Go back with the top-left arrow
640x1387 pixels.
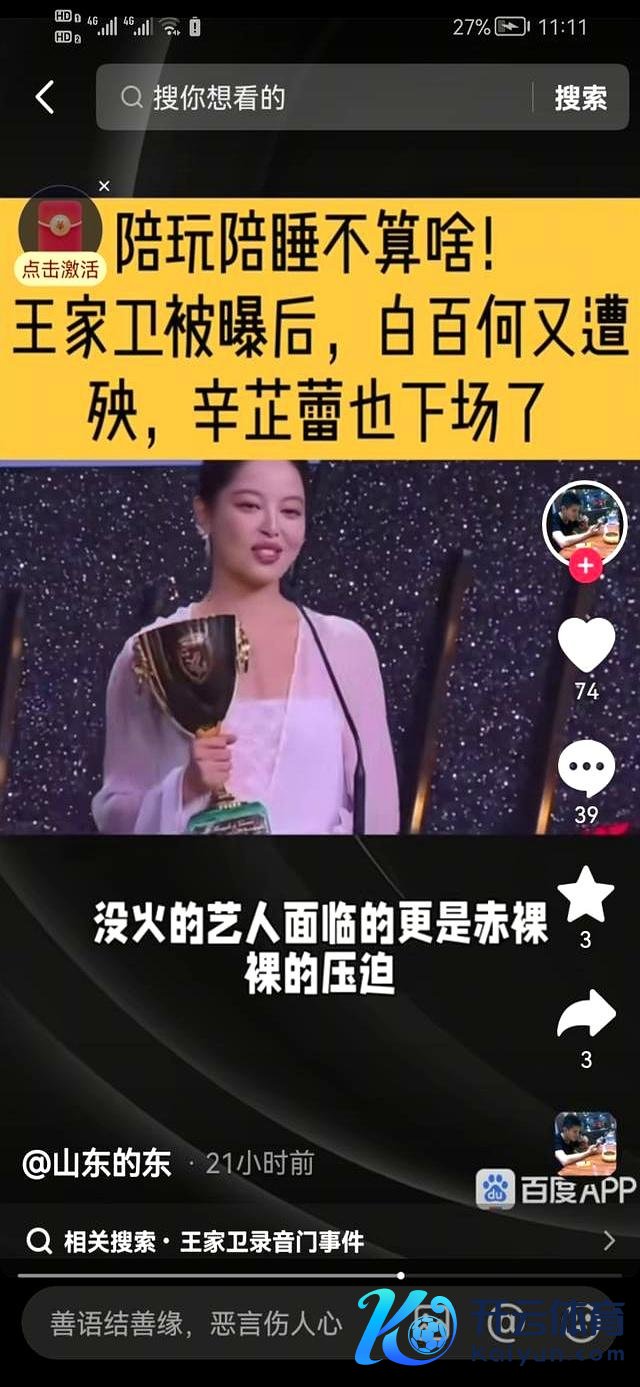[x=45, y=97]
